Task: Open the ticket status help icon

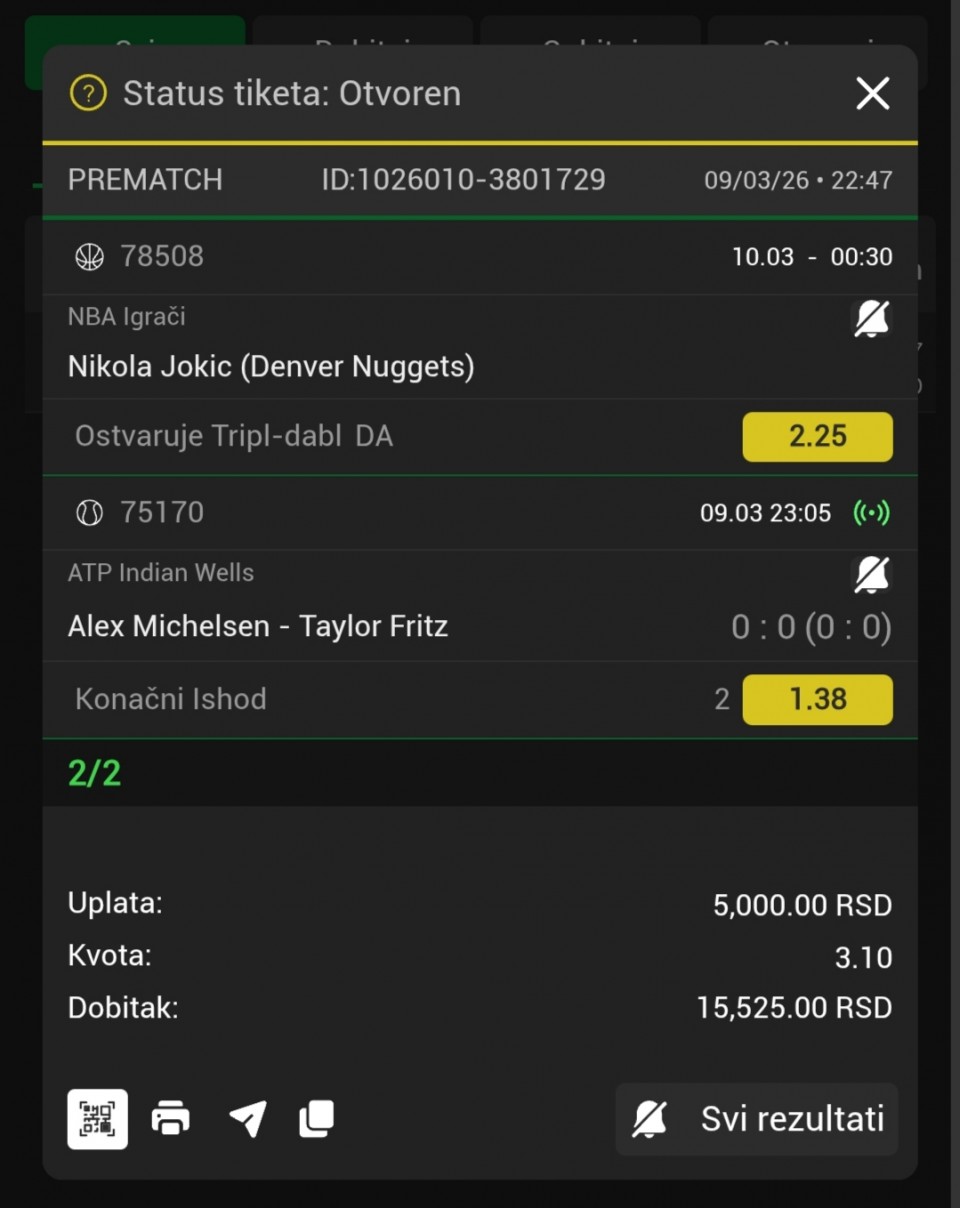Action: pyautogui.click(x=88, y=94)
